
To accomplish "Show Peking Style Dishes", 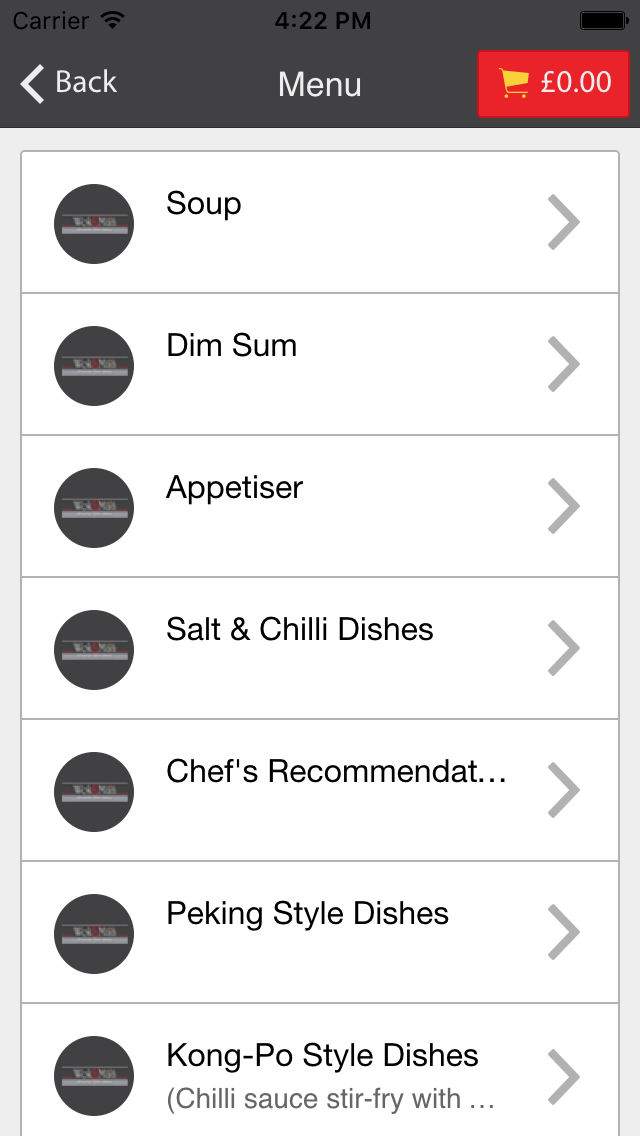I will [320, 932].
